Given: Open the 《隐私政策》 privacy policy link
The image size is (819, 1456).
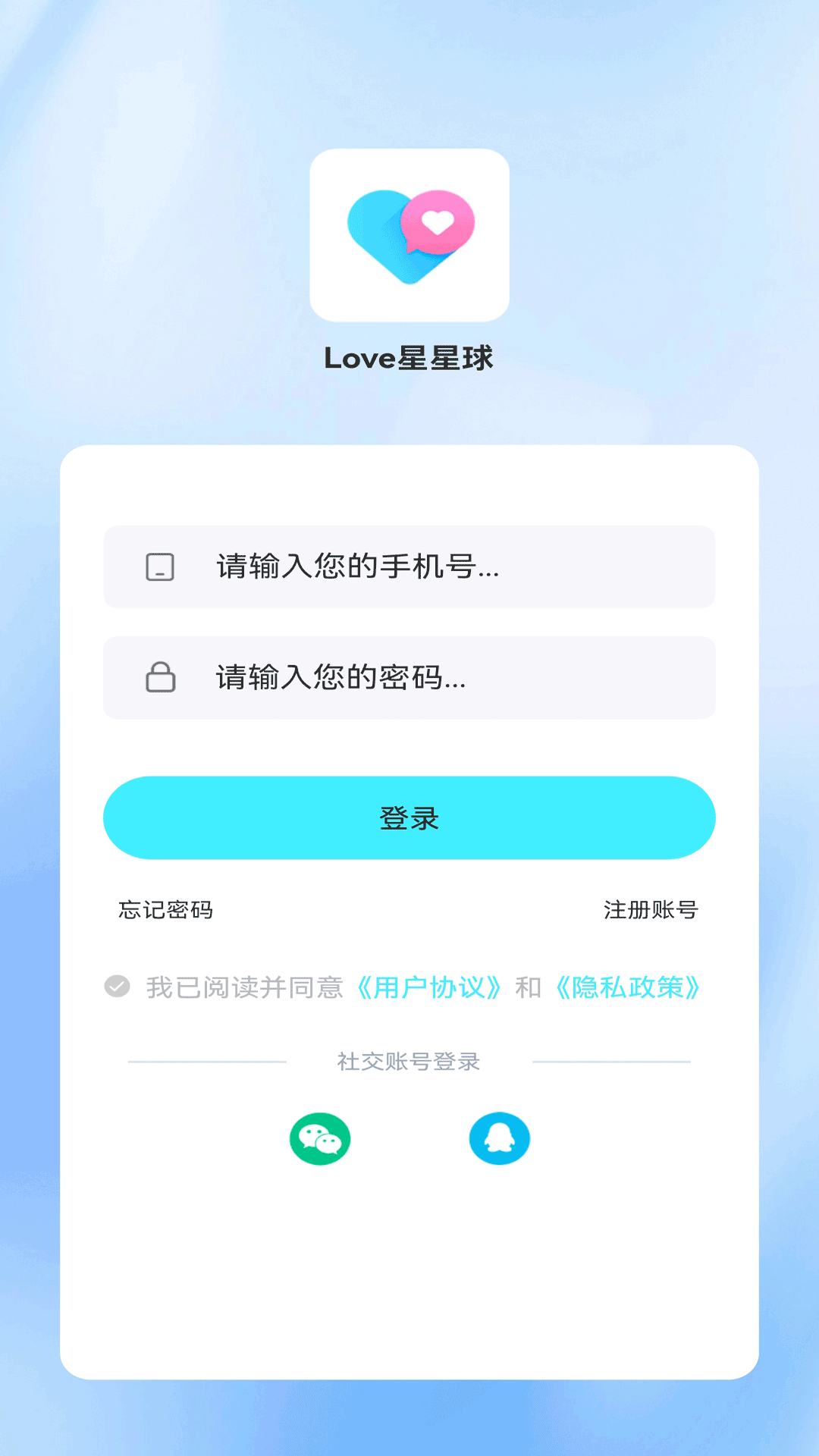Looking at the screenshot, I should pos(628,987).
